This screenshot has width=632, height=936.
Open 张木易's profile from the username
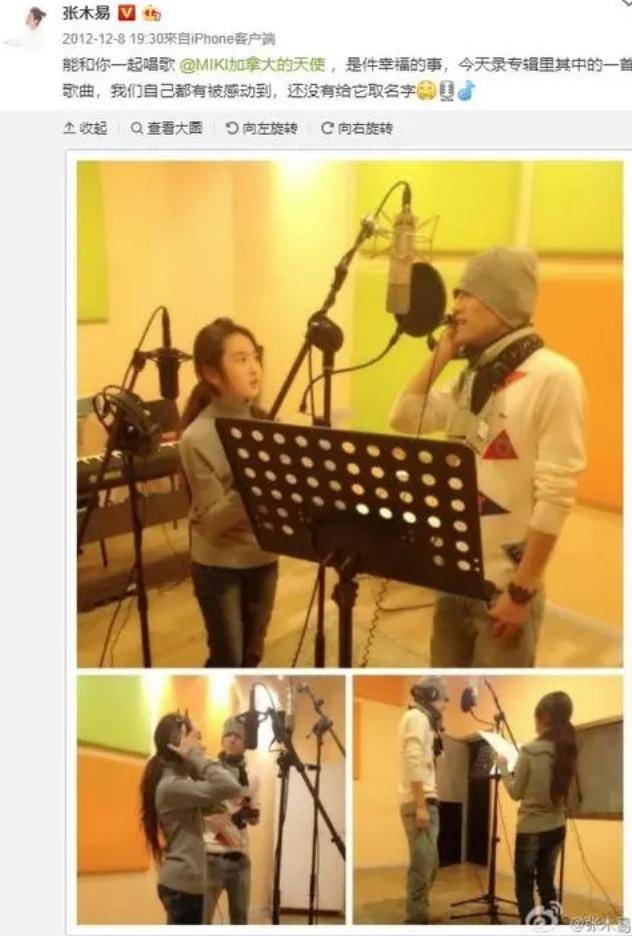pyautogui.click(x=86, y=14)
